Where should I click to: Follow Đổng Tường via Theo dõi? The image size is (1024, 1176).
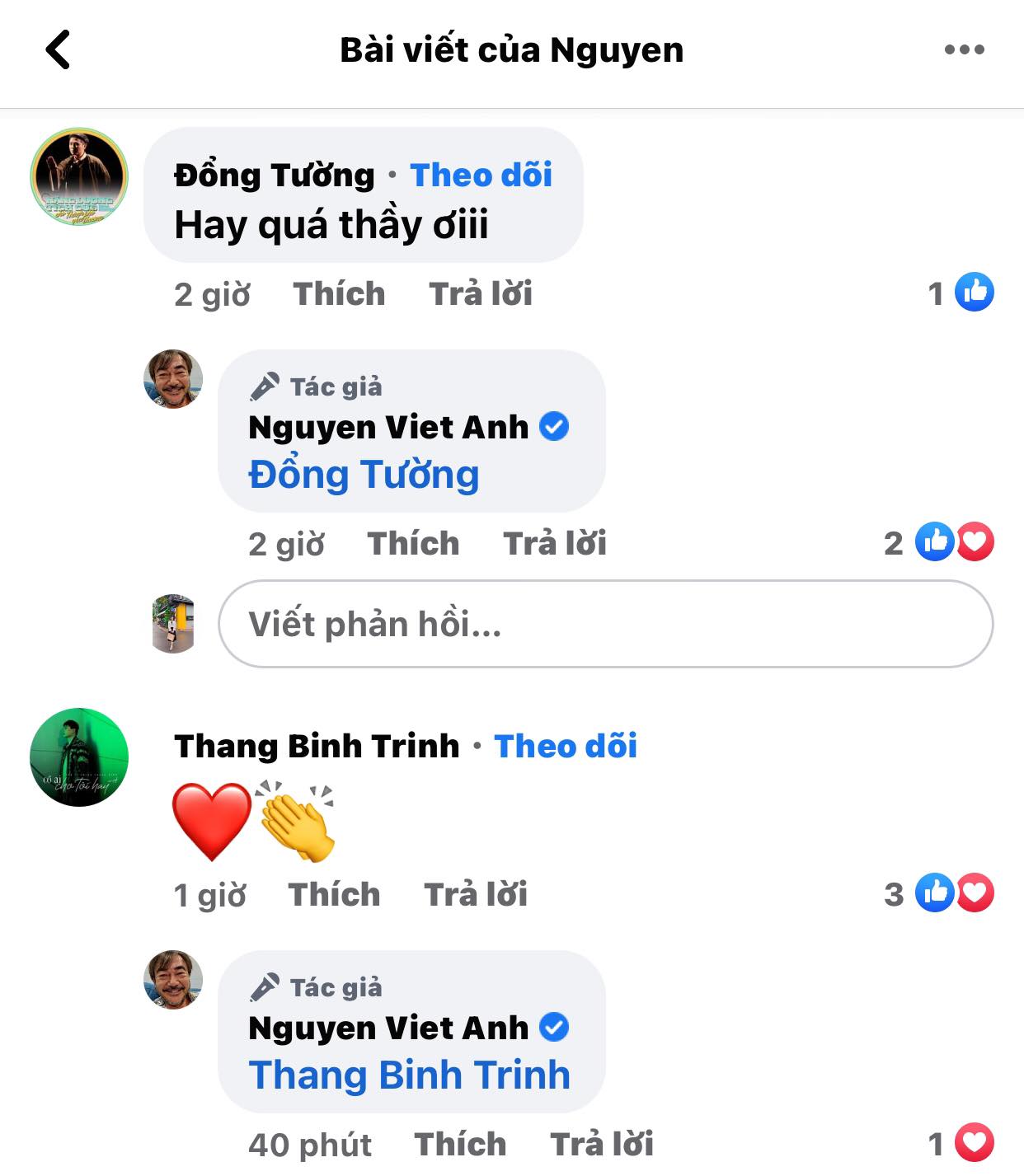pyautogui.click(x=481, y=175)
